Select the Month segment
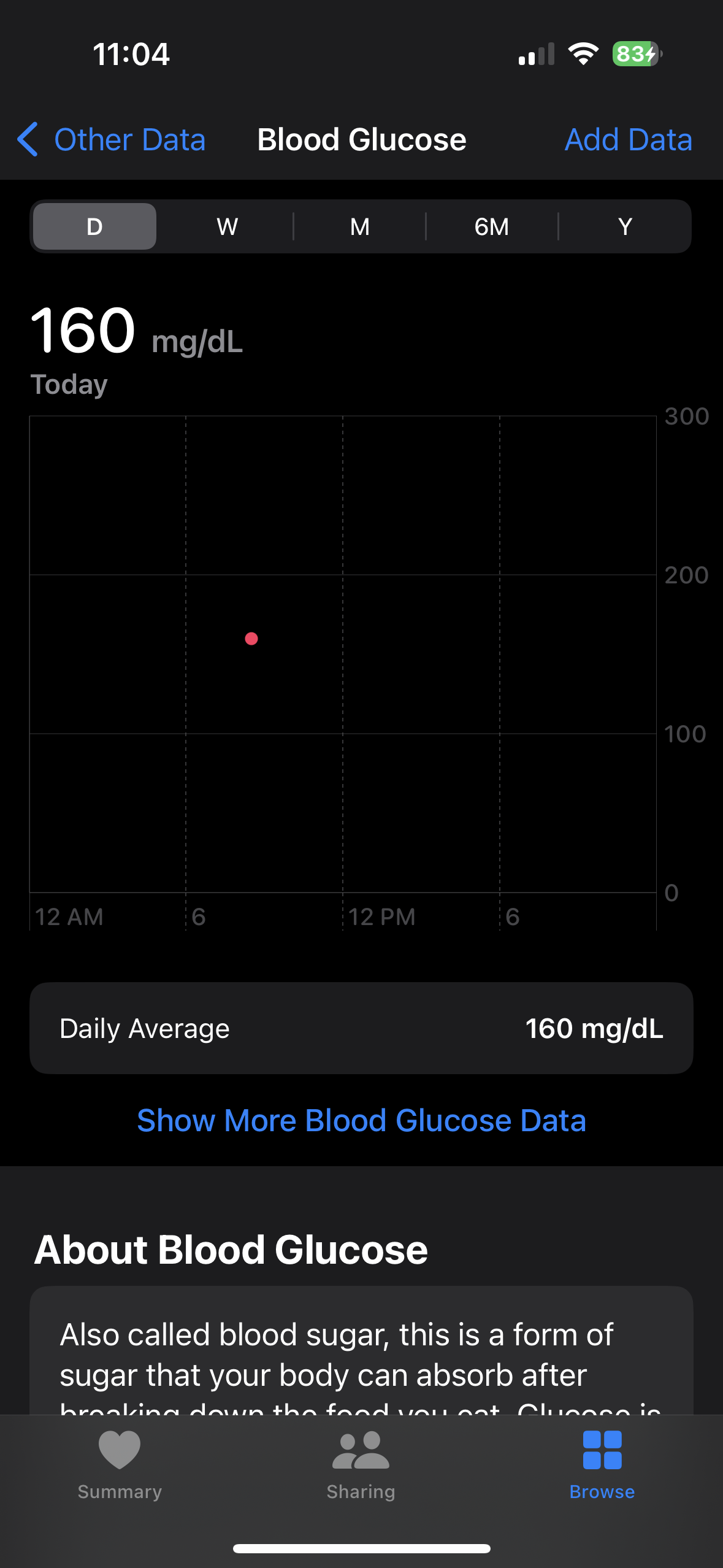 [359, 226]
